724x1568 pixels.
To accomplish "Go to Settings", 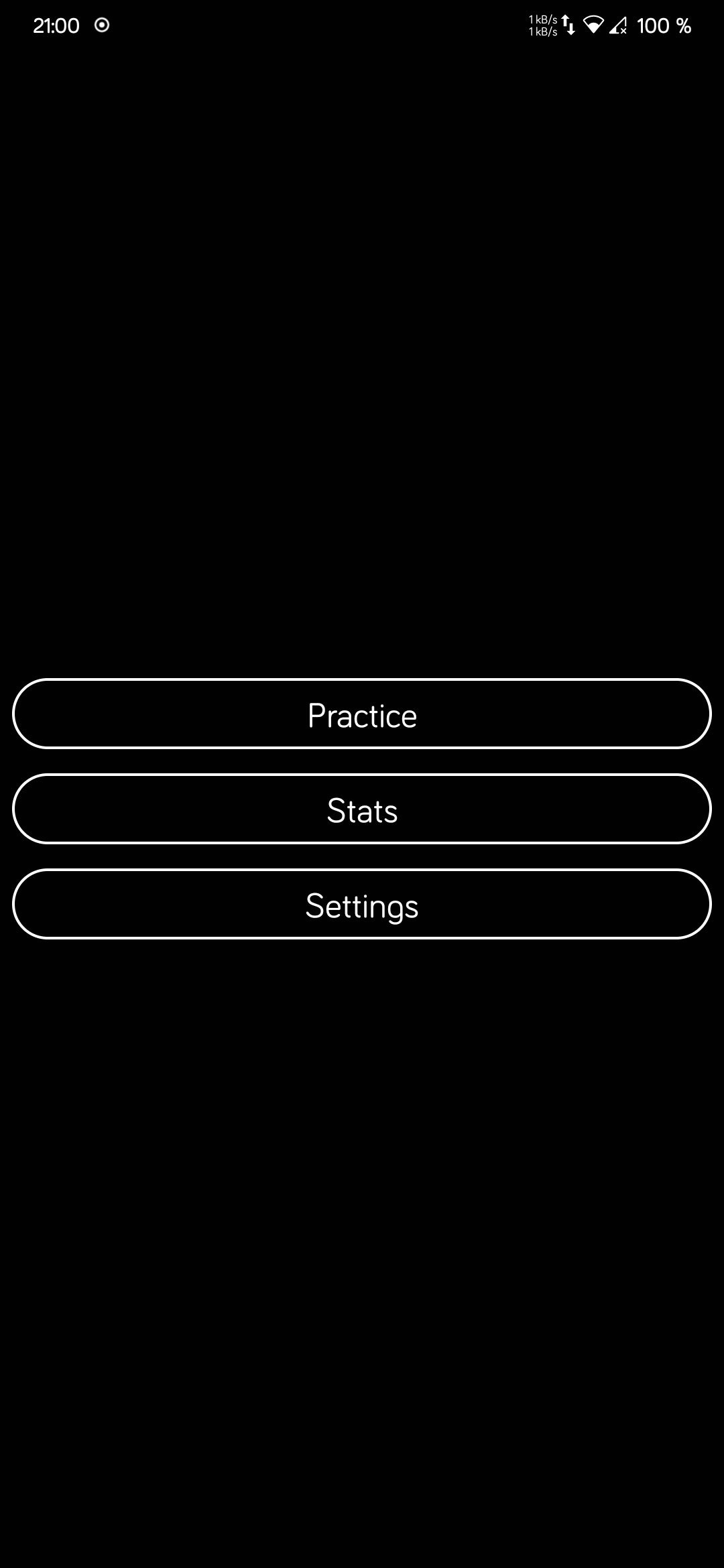I will tap(362, 905).
